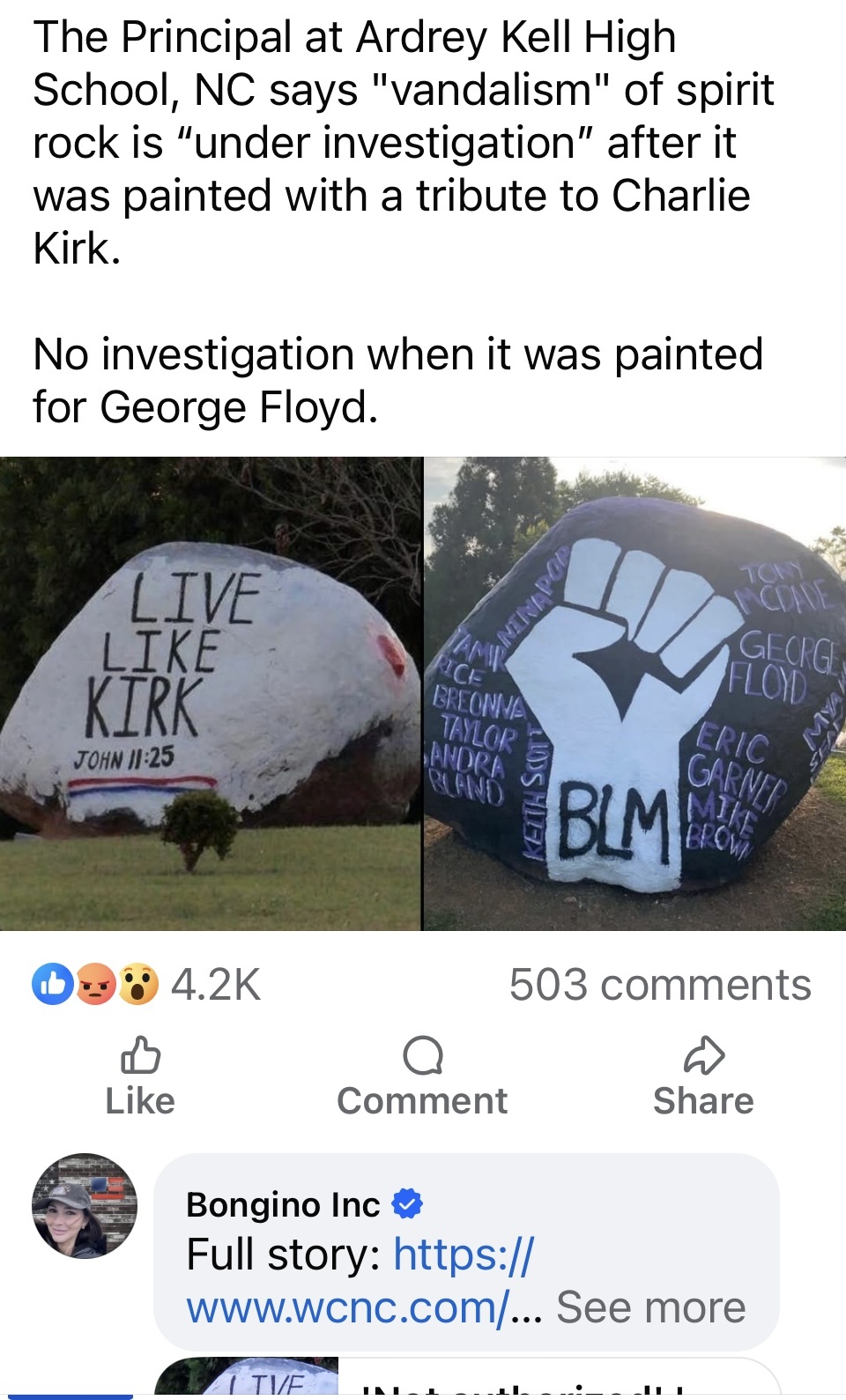Image resolution: width=846 pixels, height=1400 pixels.
Task: Open the Bongino Inc profile name
Action: [283, 1204]
